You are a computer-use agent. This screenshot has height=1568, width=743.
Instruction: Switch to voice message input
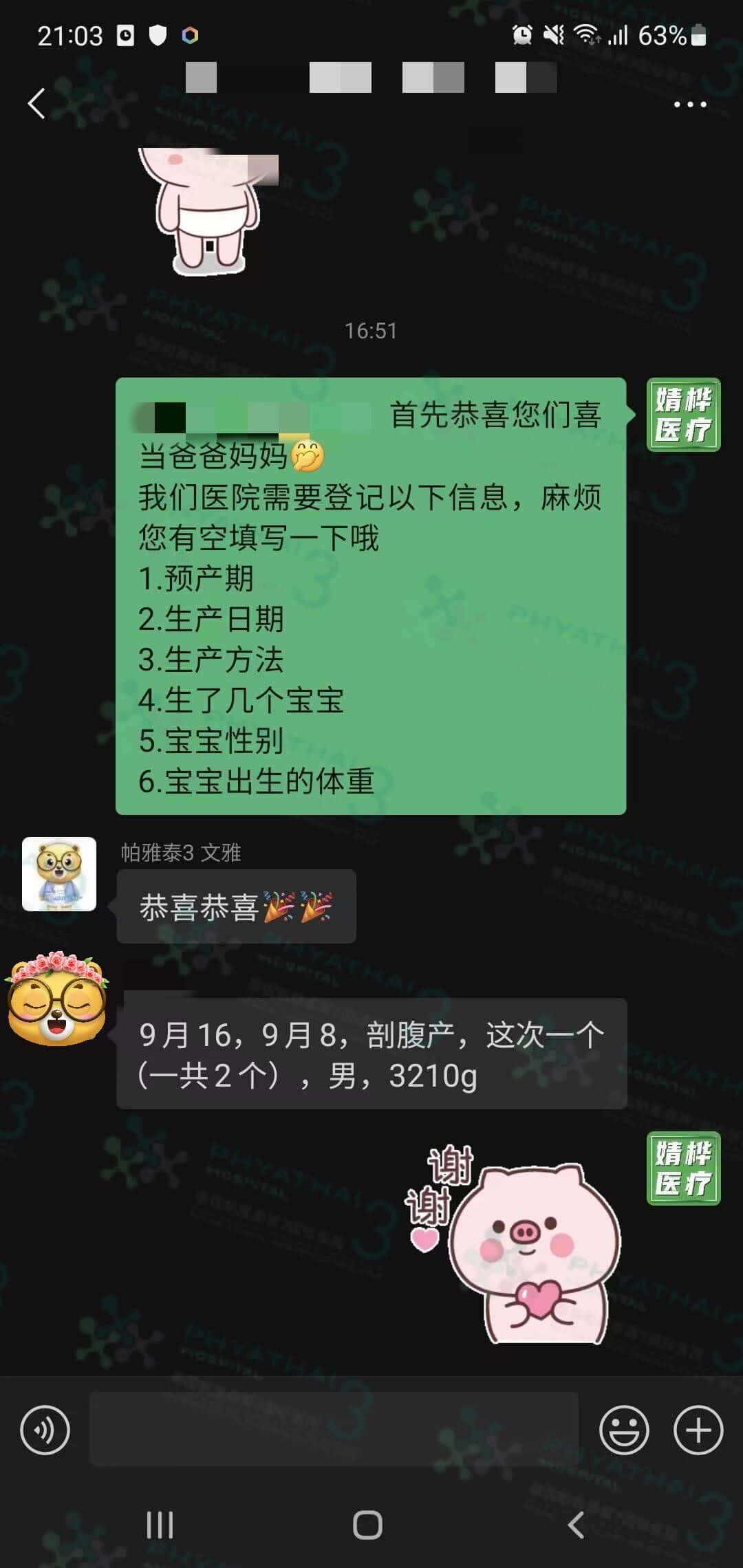45,1430
